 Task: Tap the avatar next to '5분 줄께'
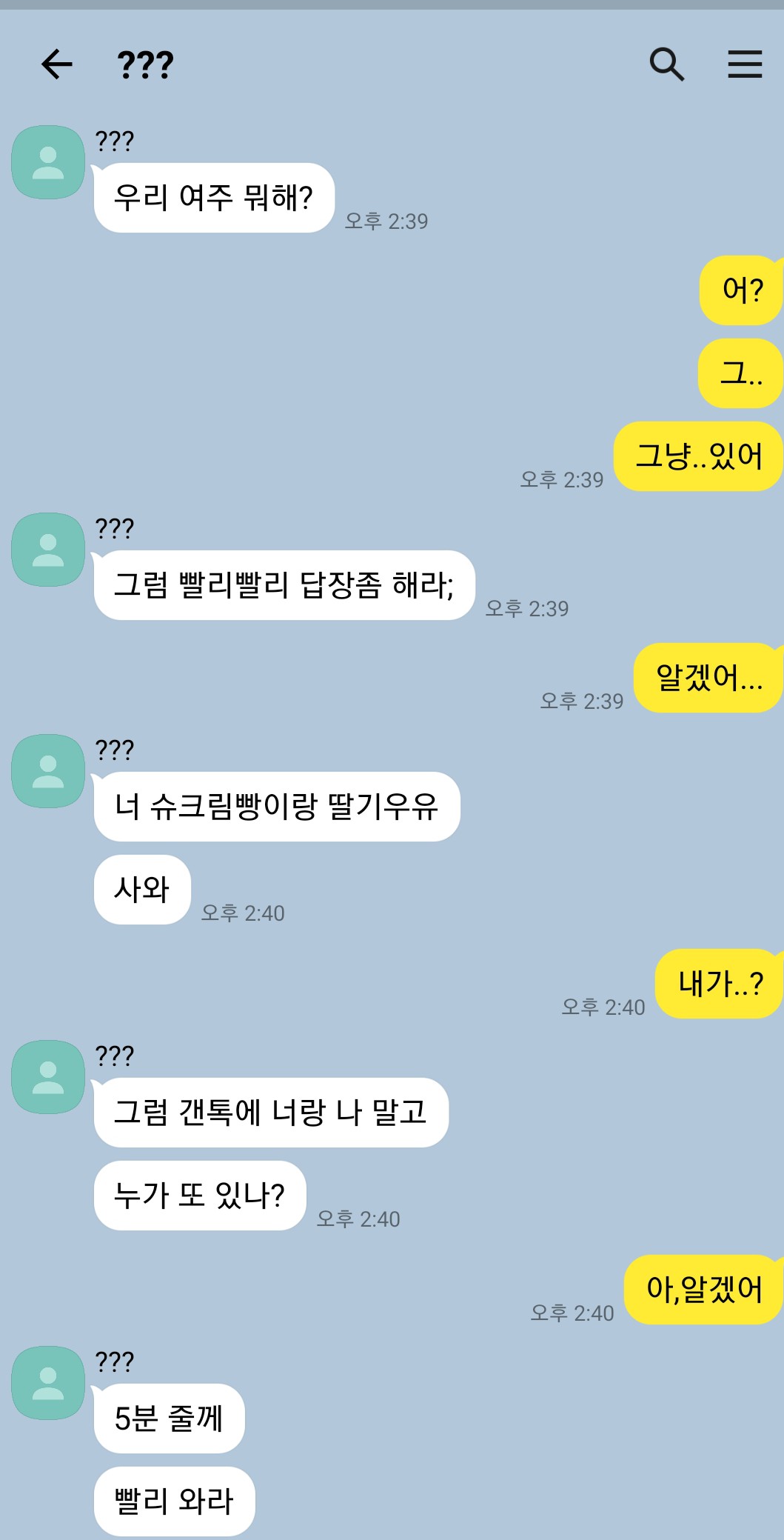click(48, 1383)
